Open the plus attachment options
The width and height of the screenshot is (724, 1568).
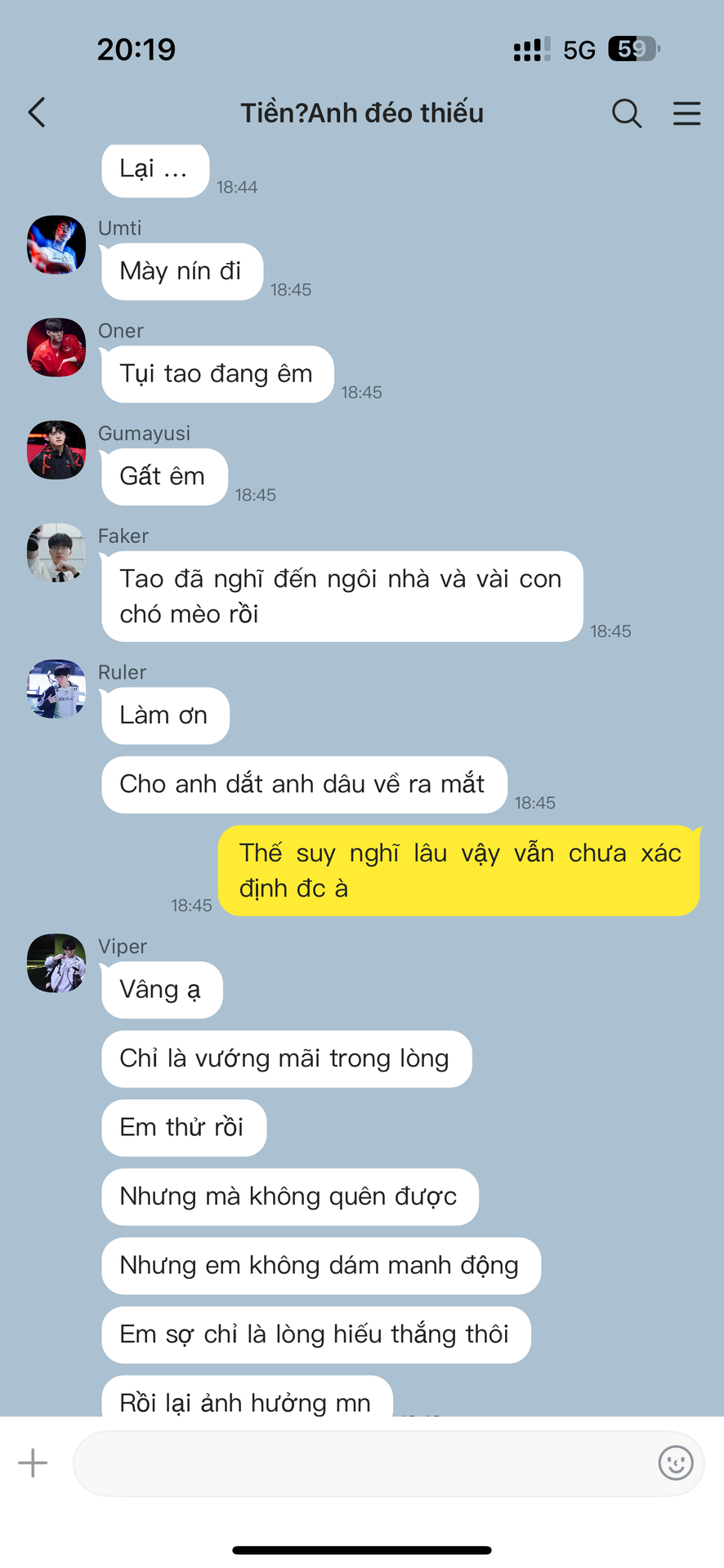[33, 1463]
